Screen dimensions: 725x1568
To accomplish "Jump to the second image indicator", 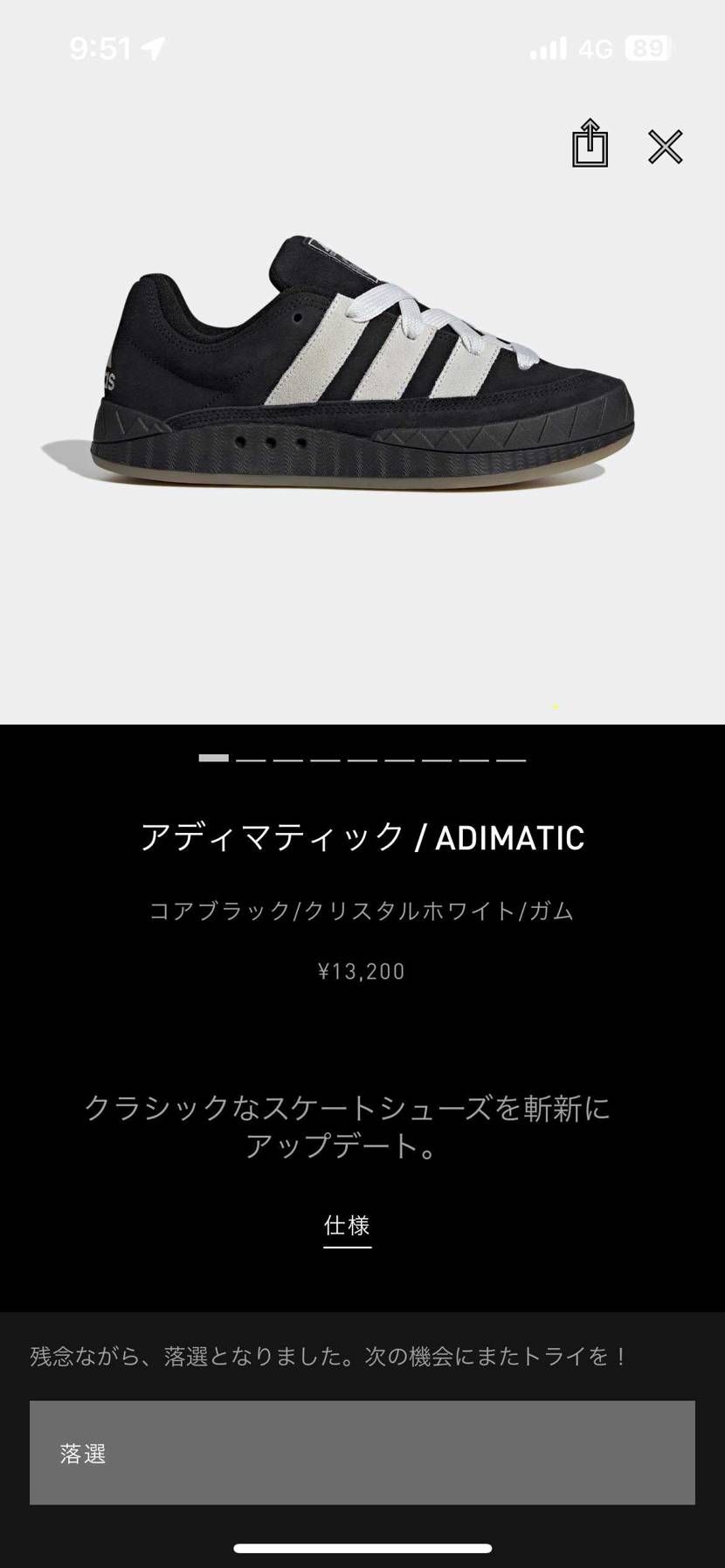I will click(x=251, y=760).
